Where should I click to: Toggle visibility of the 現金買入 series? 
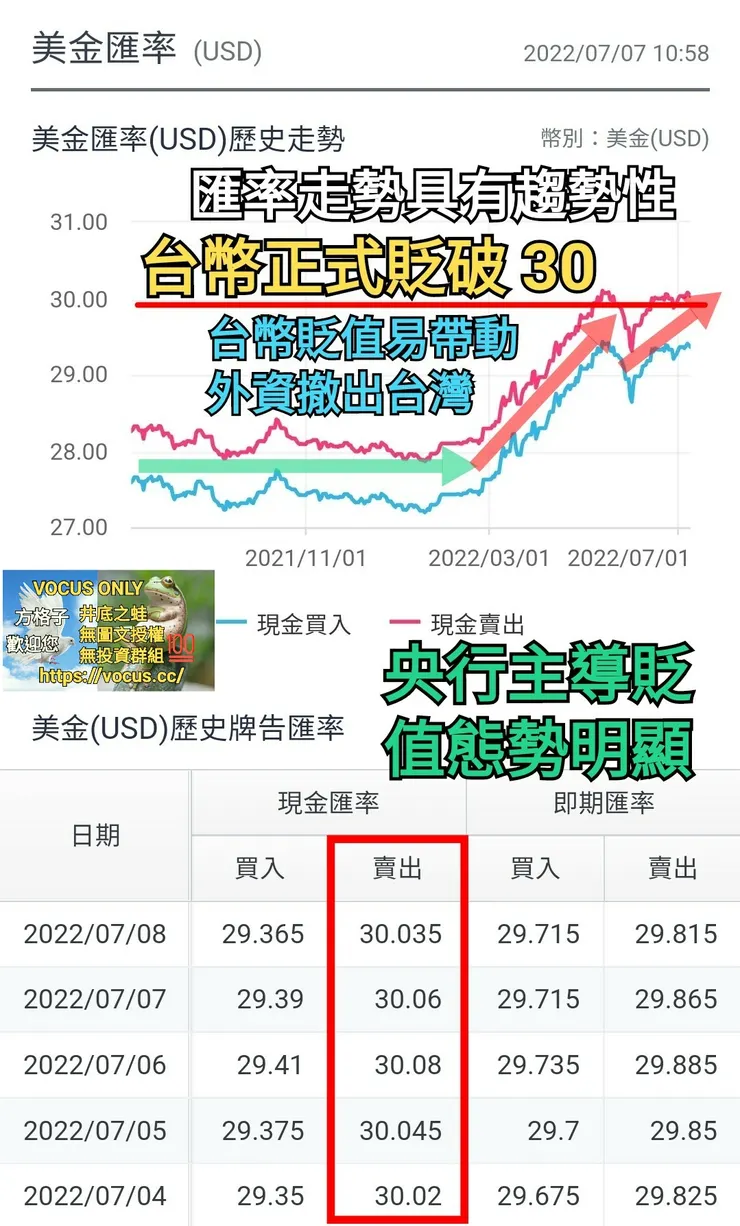[x=302, y=621]
